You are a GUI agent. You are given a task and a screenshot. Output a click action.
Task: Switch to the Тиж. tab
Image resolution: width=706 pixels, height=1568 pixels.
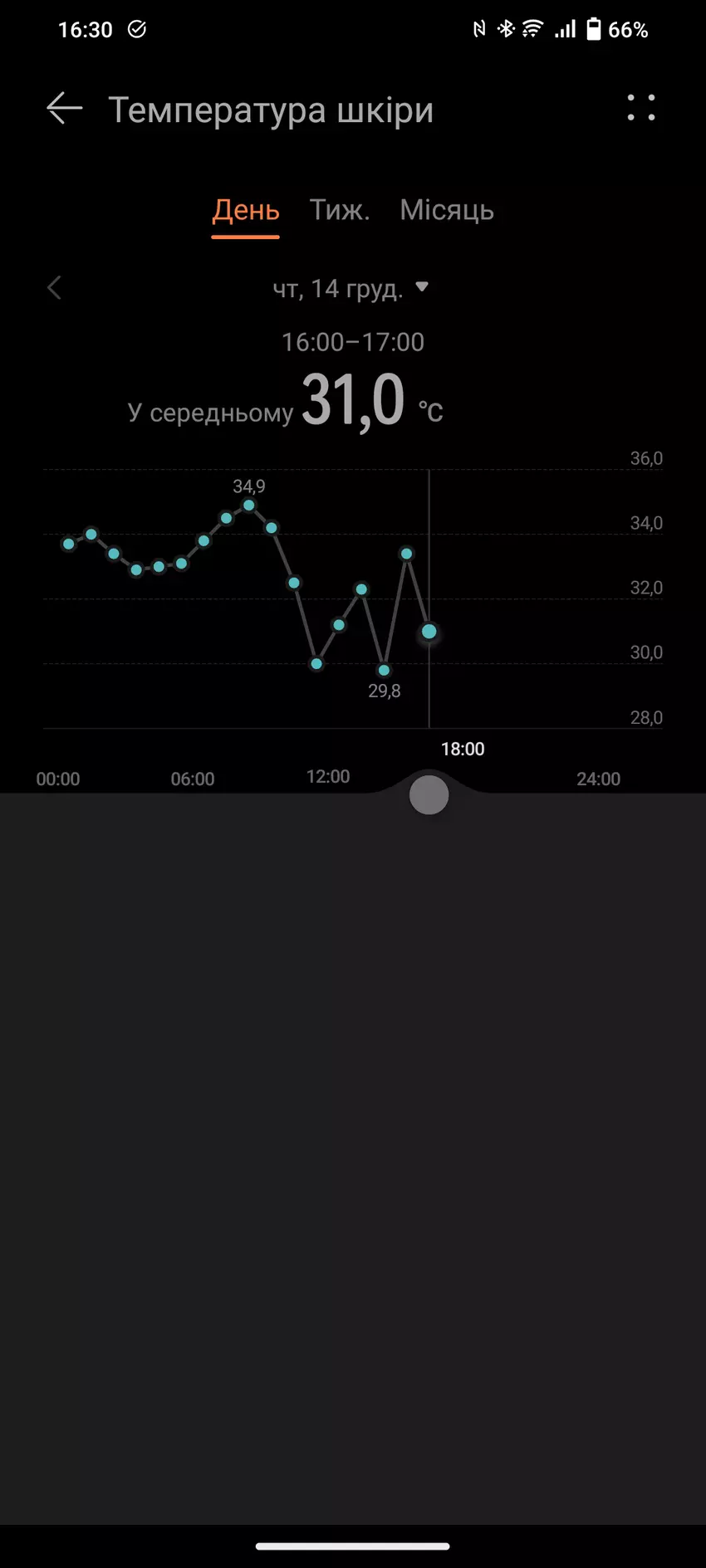pos(339,210)
